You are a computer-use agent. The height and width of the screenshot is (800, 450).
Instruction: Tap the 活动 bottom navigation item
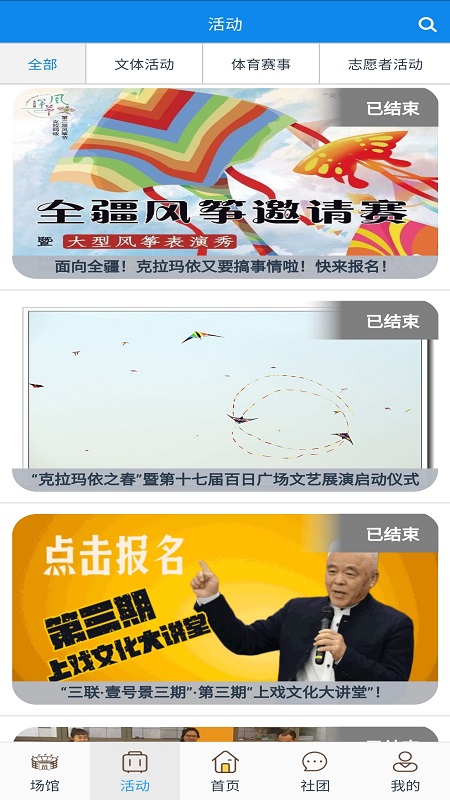(x=135, y=771)
